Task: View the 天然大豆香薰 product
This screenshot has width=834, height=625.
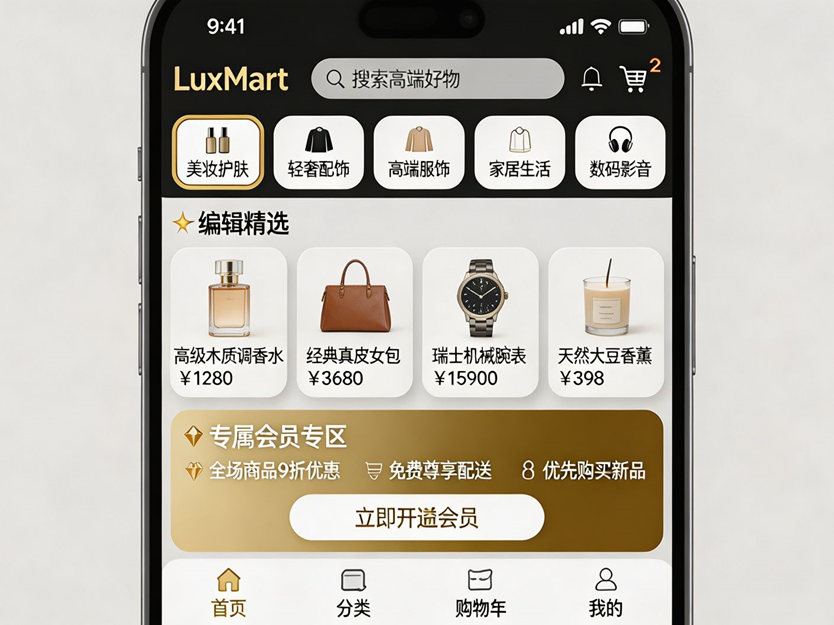Action: (x=606, y=321)
